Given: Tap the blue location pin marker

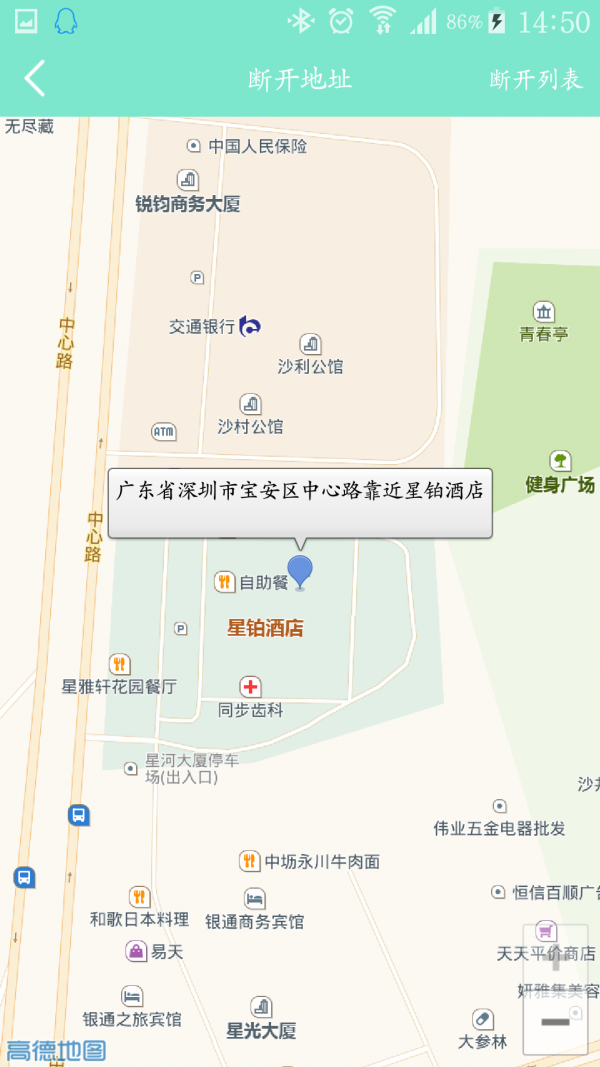Looking at the screenshot, I should click(x=300, y=572).
